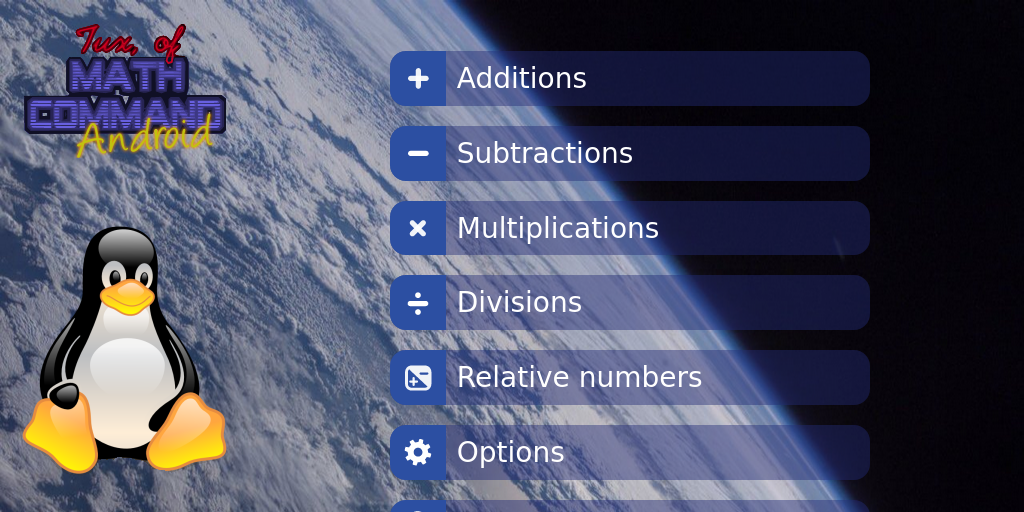The height and width of the screenshot is (512, 1024).
Task: Open the Options menu
Action: click(x=629, y=452)
